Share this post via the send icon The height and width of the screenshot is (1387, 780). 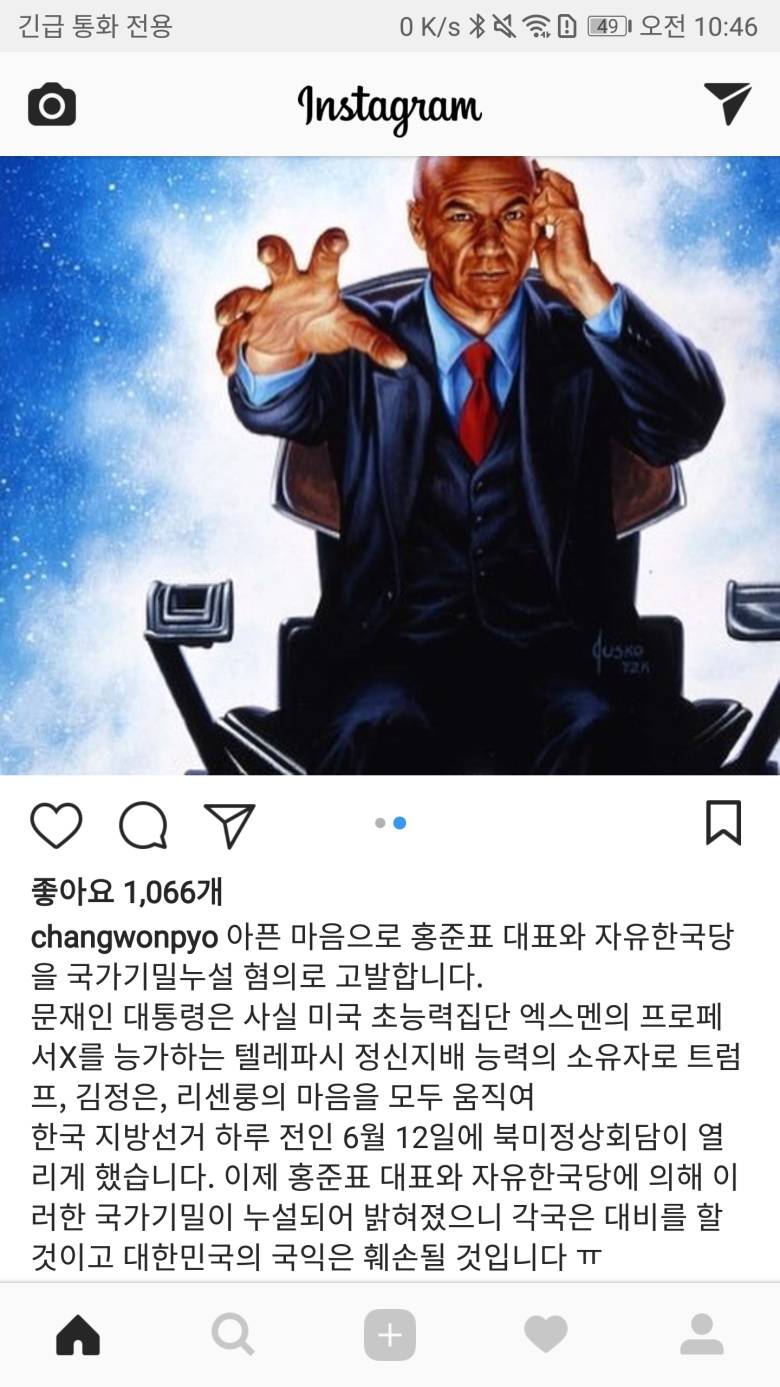[x=229, y=826]
